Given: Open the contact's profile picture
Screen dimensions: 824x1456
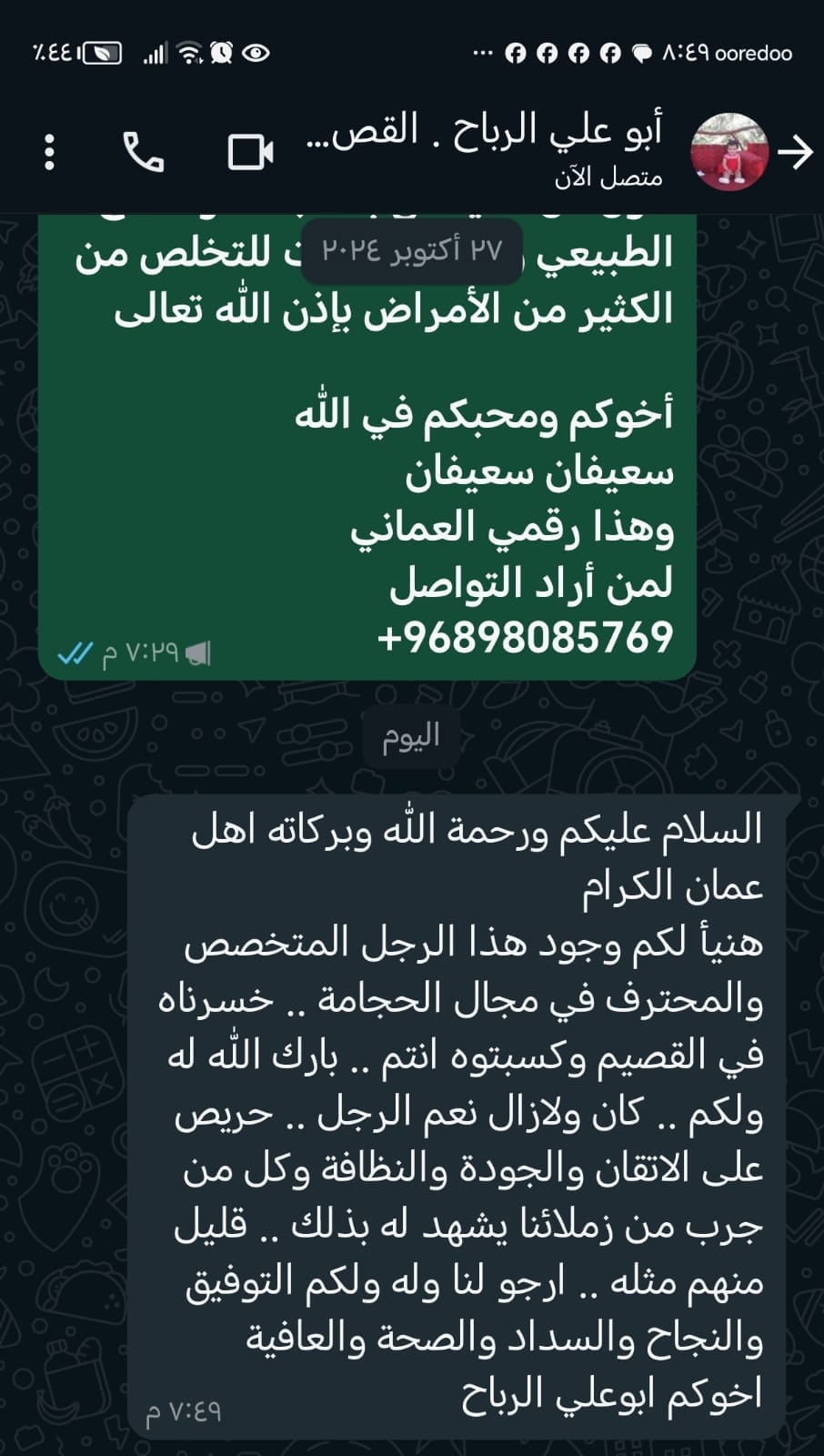Looking at the screenshot, I should 729,152.
